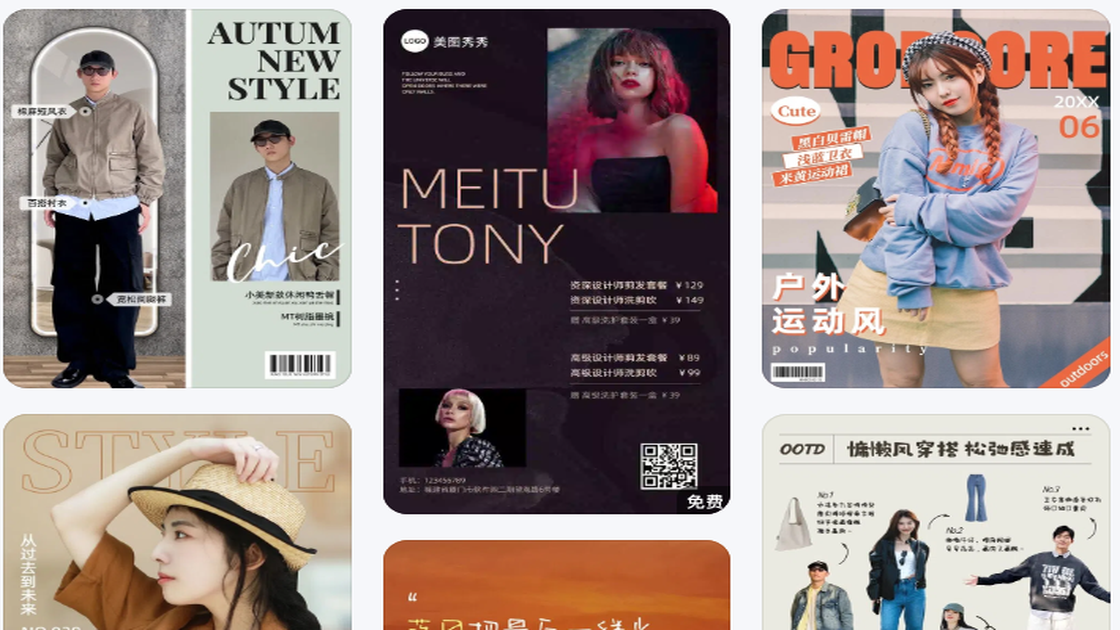
Task: Choose the STYLE straw hat cover template
Action: coord(177,522)
